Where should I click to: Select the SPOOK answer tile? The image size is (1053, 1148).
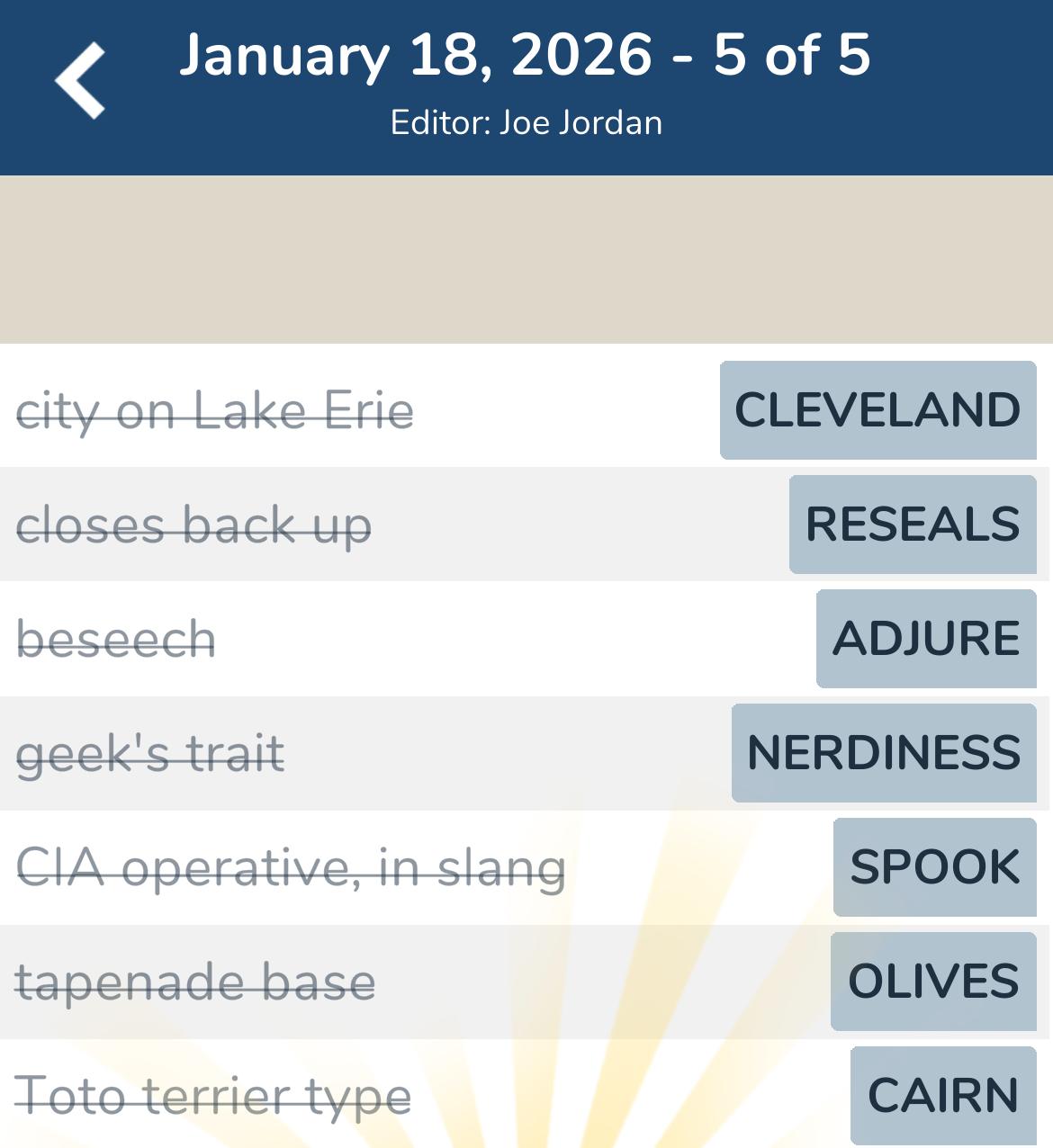coord(934,867)
